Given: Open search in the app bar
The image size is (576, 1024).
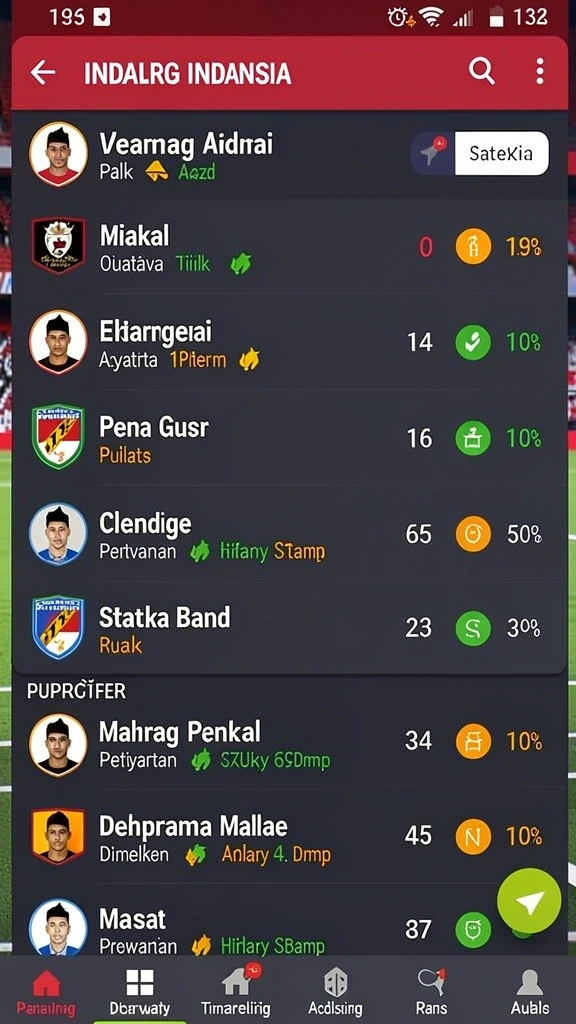Looking at the screenshot, I should [x=481, y=71].
